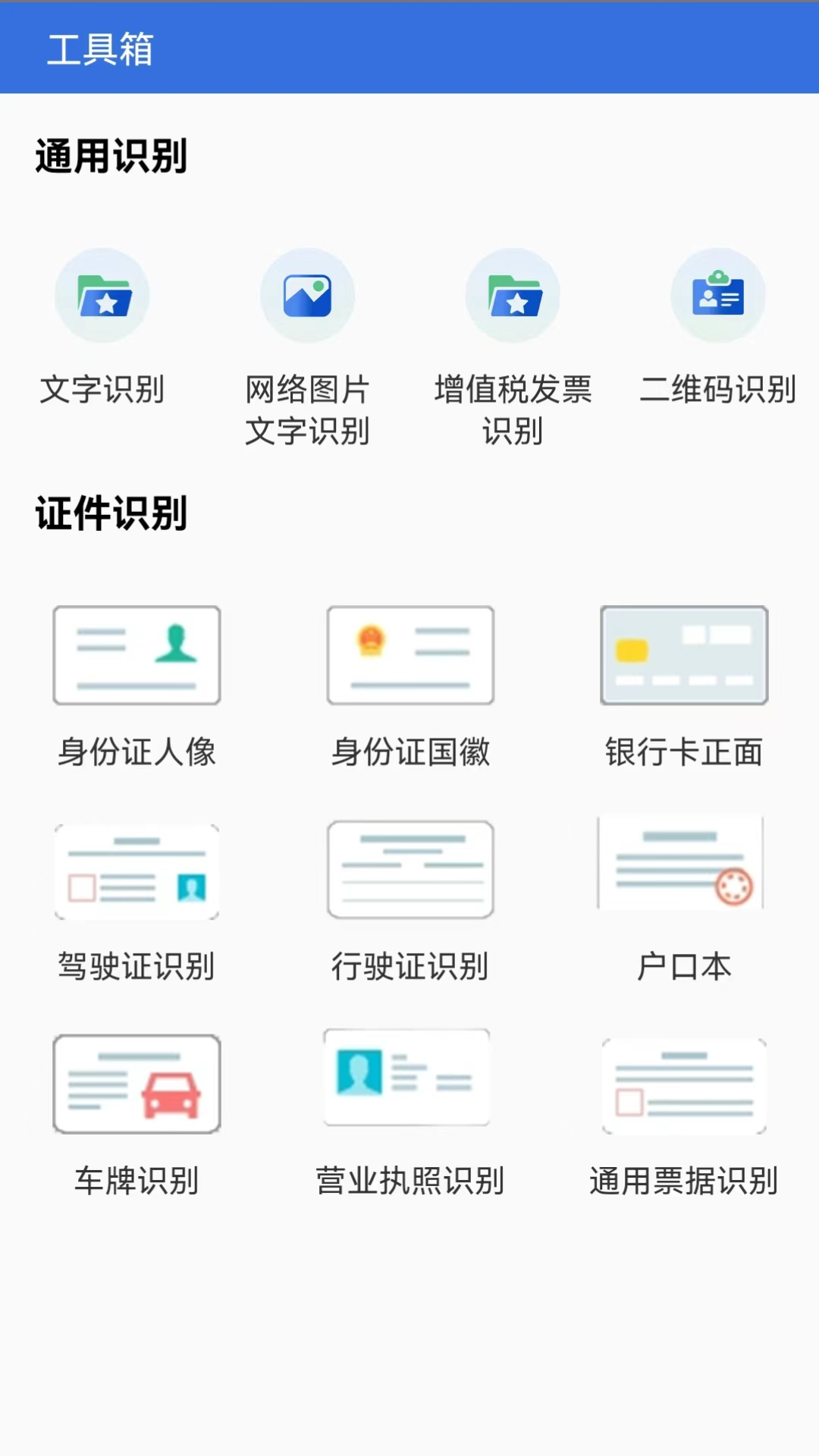The height and width of the screenshot is (1456, 819).
Task: Click the green folder icon above 文字识别
Action: coord(102,296)
